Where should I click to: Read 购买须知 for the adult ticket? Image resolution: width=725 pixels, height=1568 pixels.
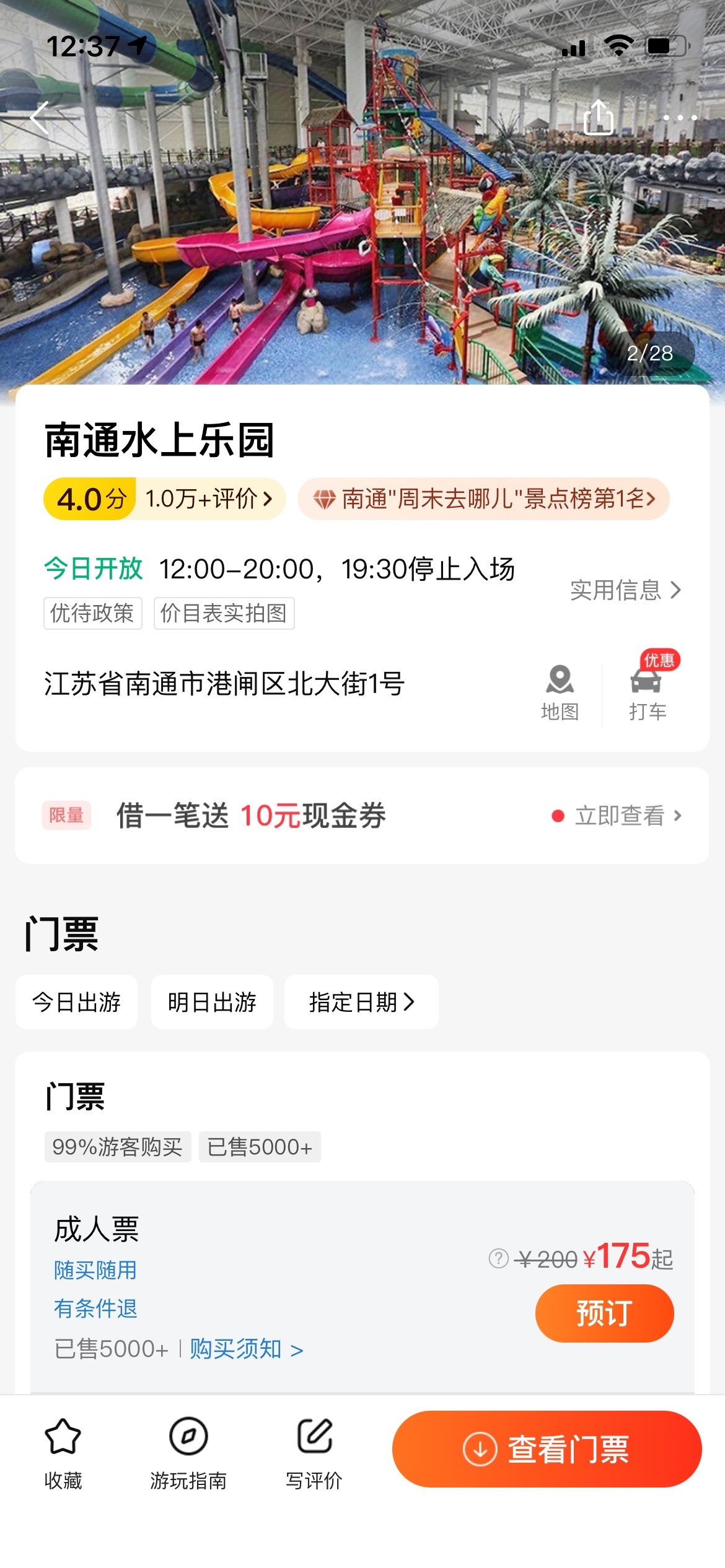point(246,1349)
